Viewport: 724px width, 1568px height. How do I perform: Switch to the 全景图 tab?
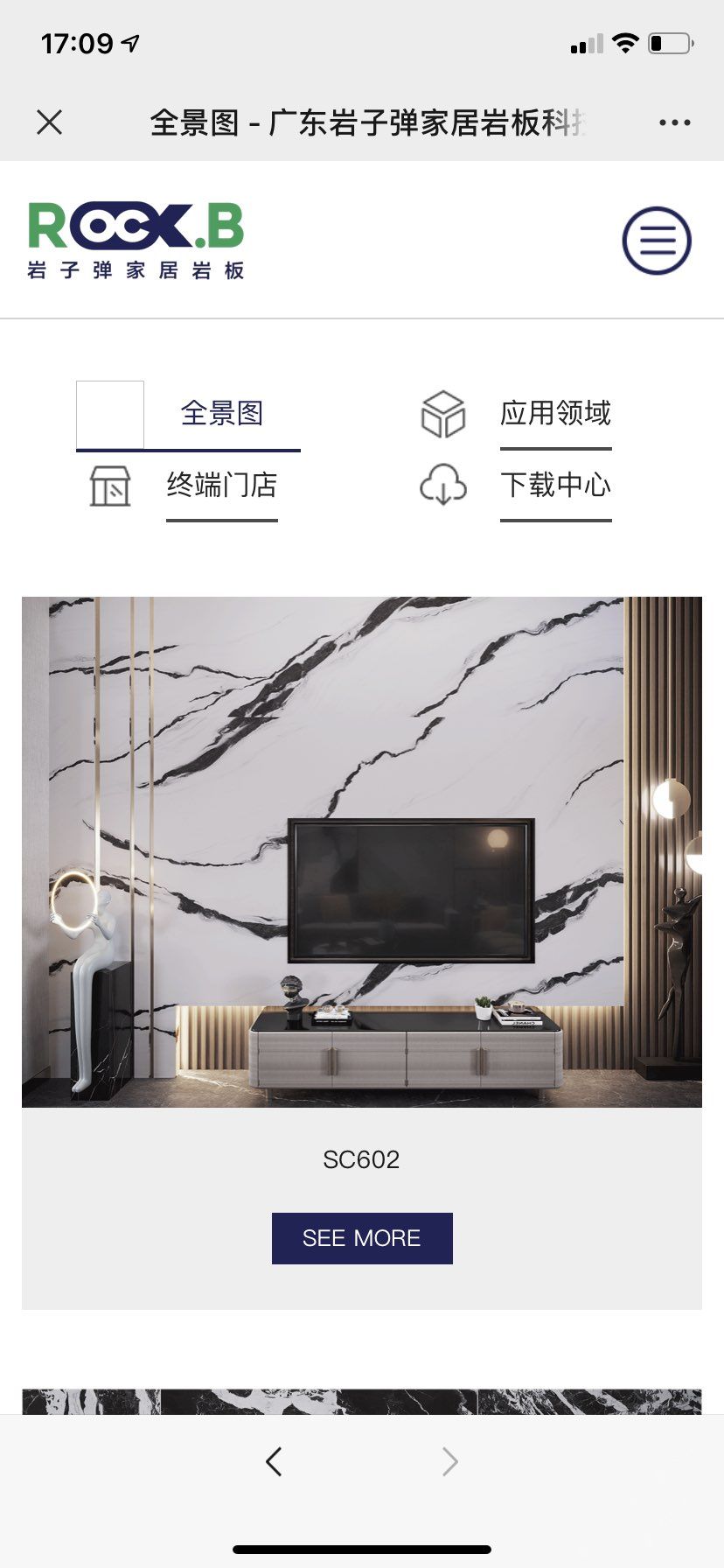tap(221, 413)
